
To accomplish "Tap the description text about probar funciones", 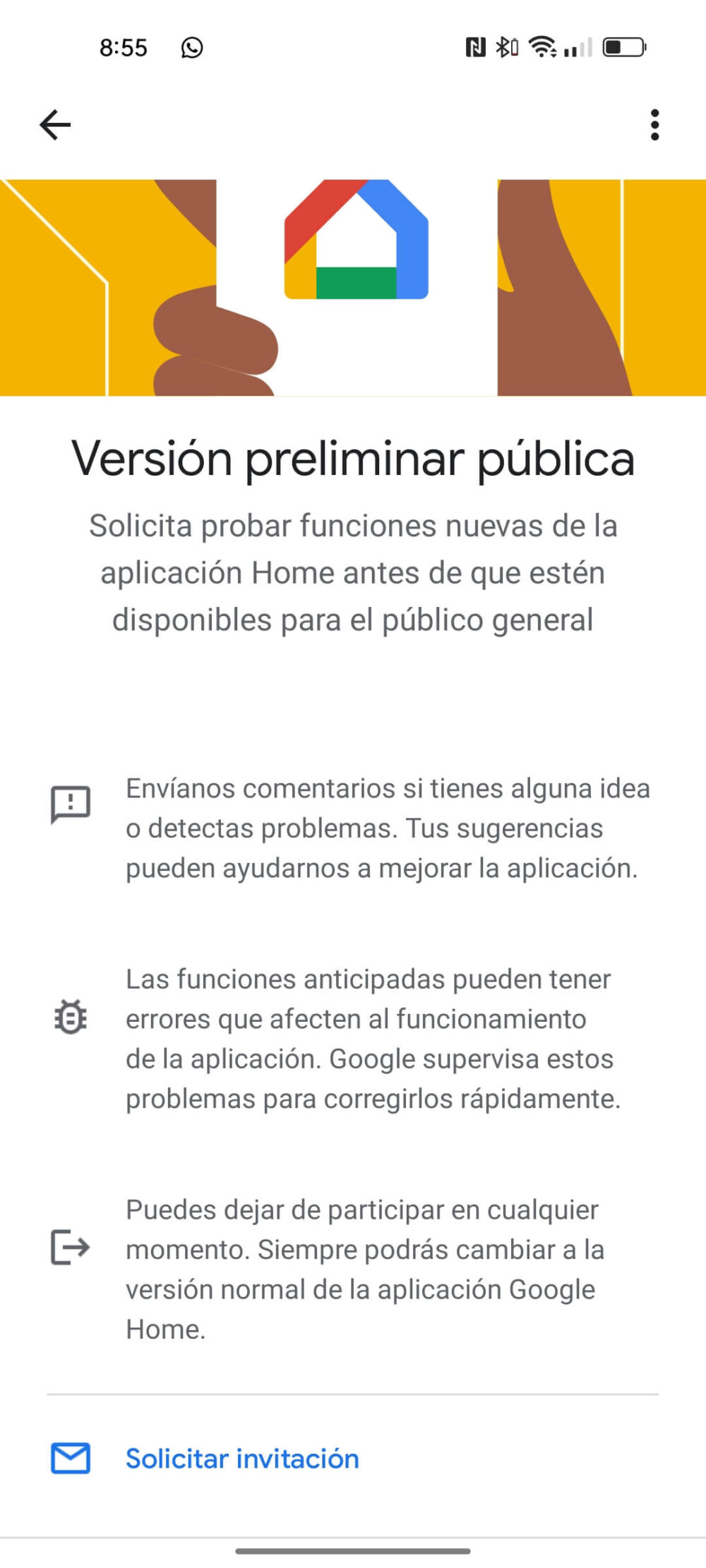I will click(353, 573).
